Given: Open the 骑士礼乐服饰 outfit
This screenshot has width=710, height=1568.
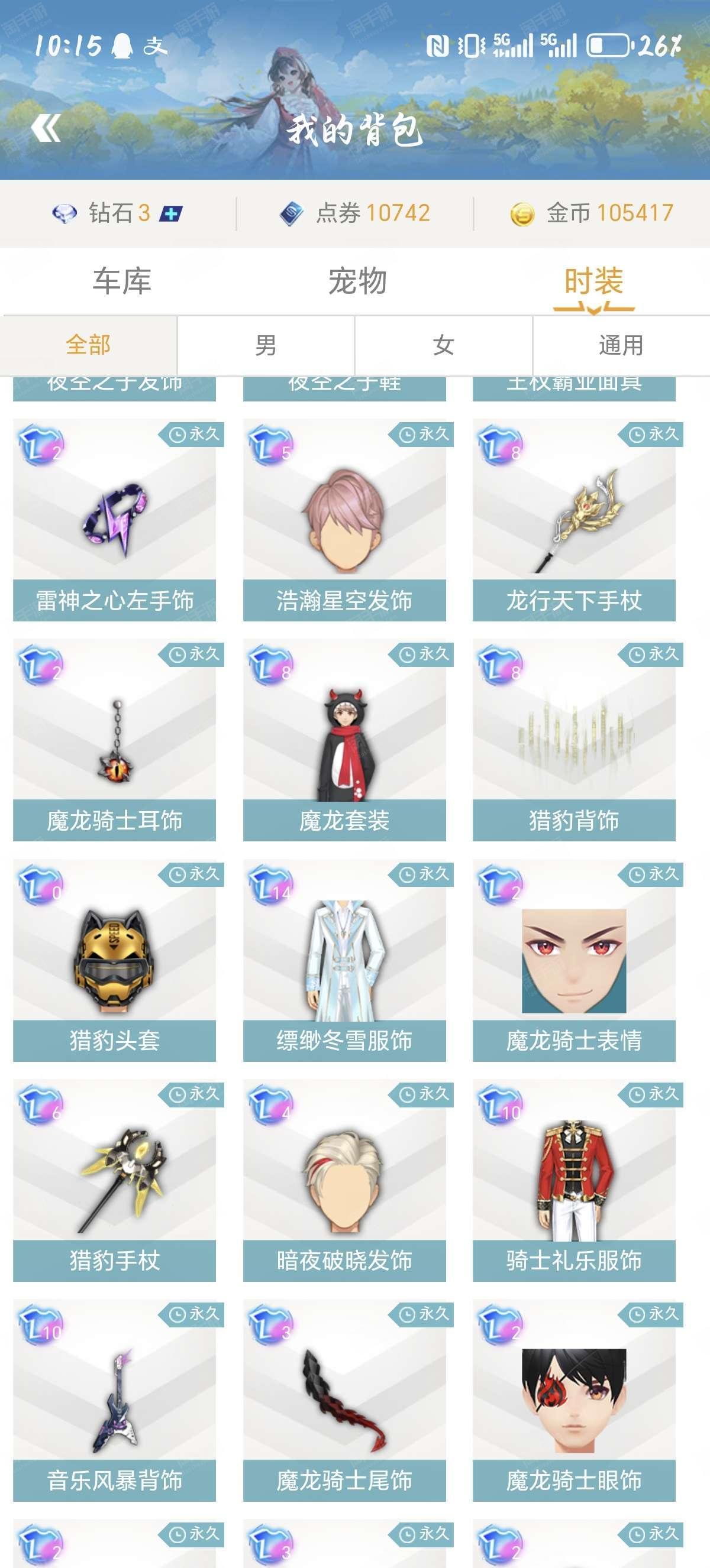Looking at the screenshot, I should click(574, 1180).
